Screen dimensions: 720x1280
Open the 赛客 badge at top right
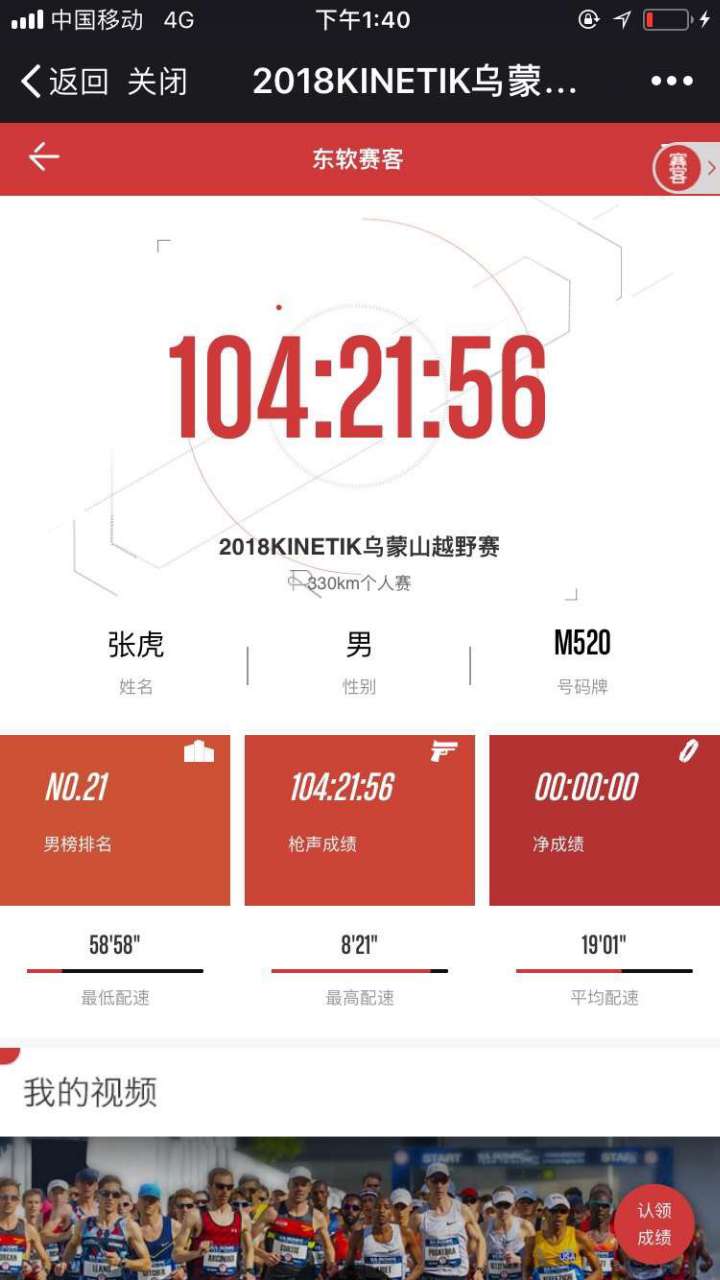tap(679, 167)
